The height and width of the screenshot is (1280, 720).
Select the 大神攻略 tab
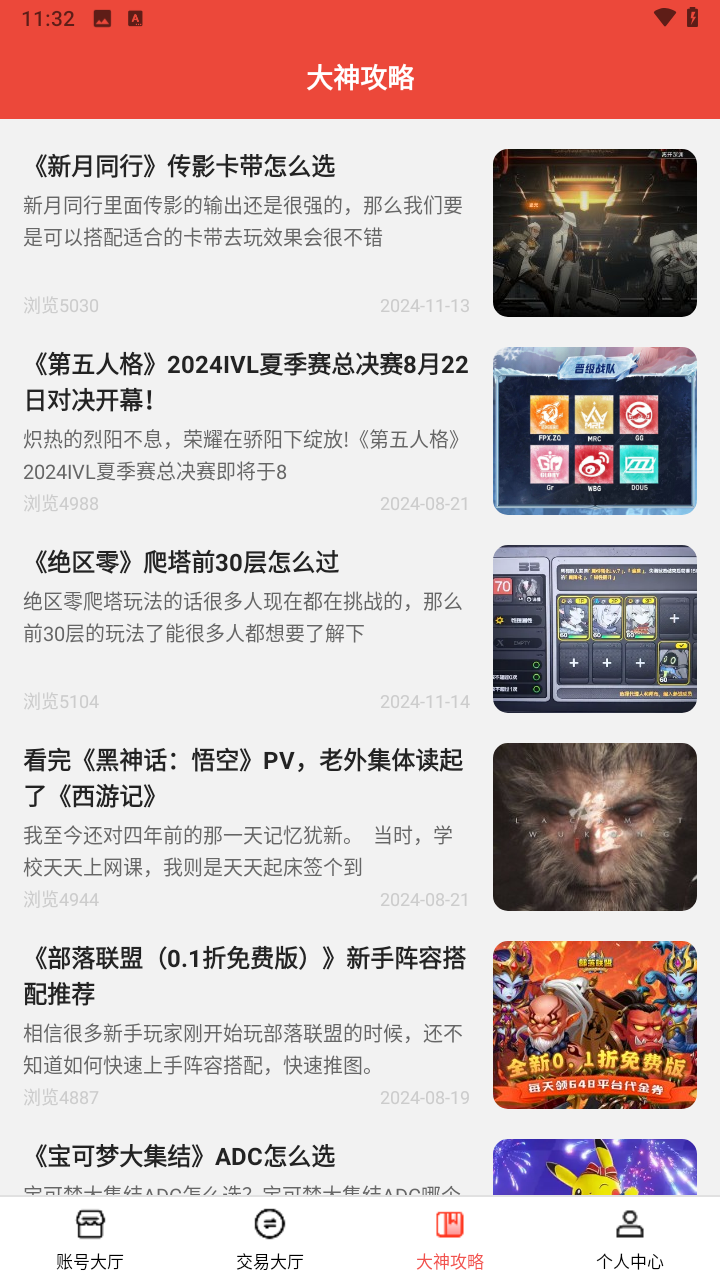point(450,1238)
